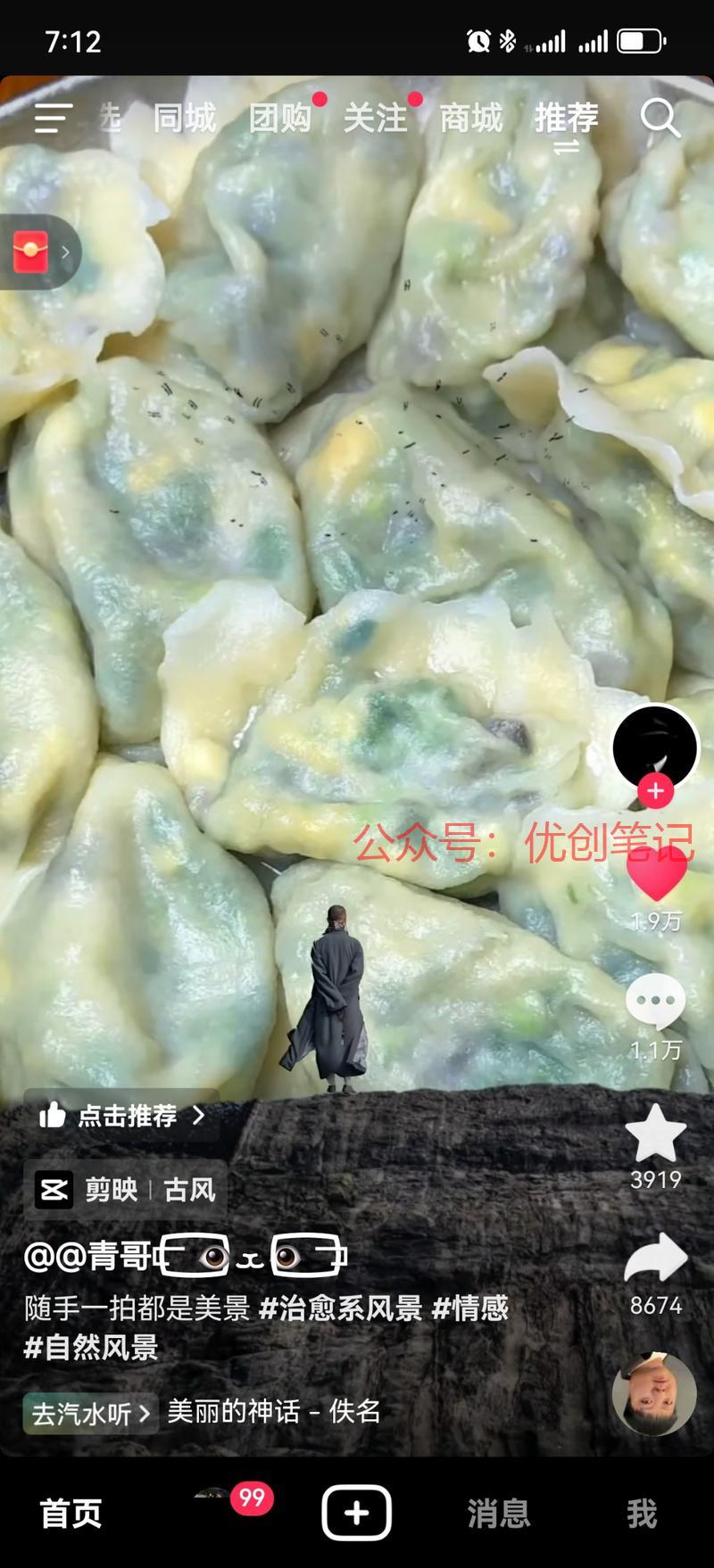Open the 剪映 古风 template chip
This screenshot has height=1568, width=714.
(126, 1190)
